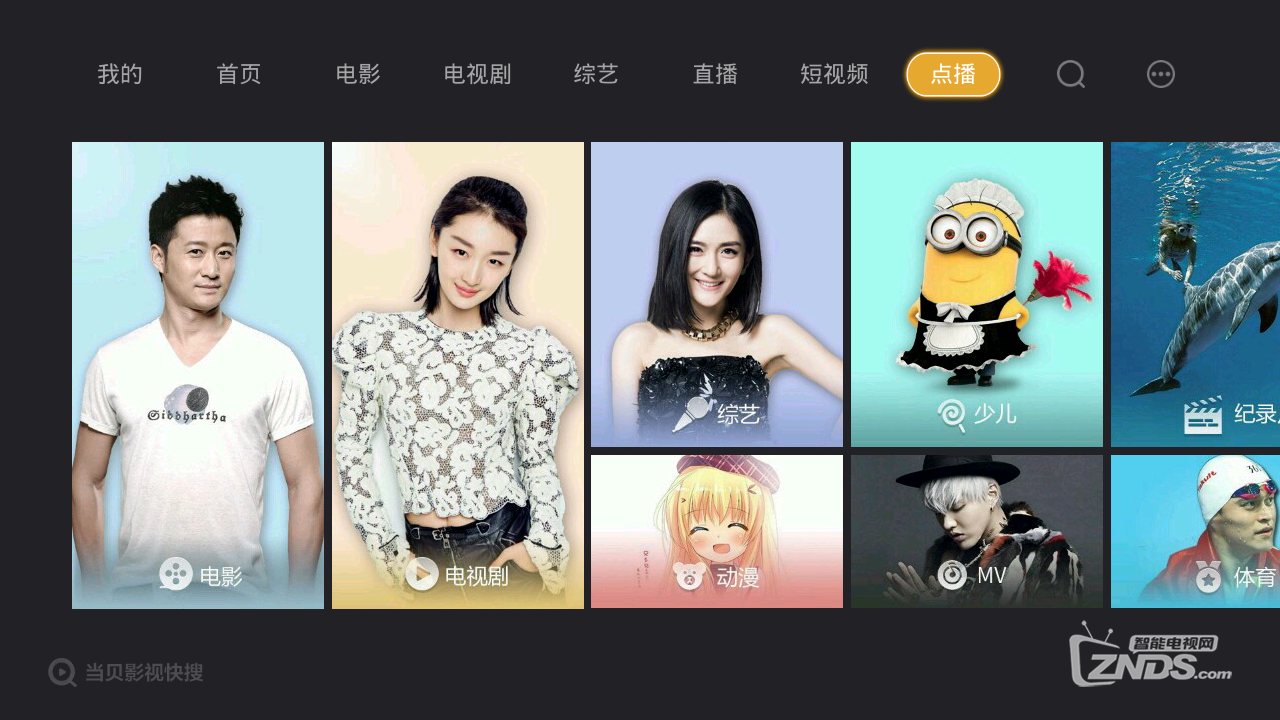Open the 综艺 category tile

coord(717,294)
